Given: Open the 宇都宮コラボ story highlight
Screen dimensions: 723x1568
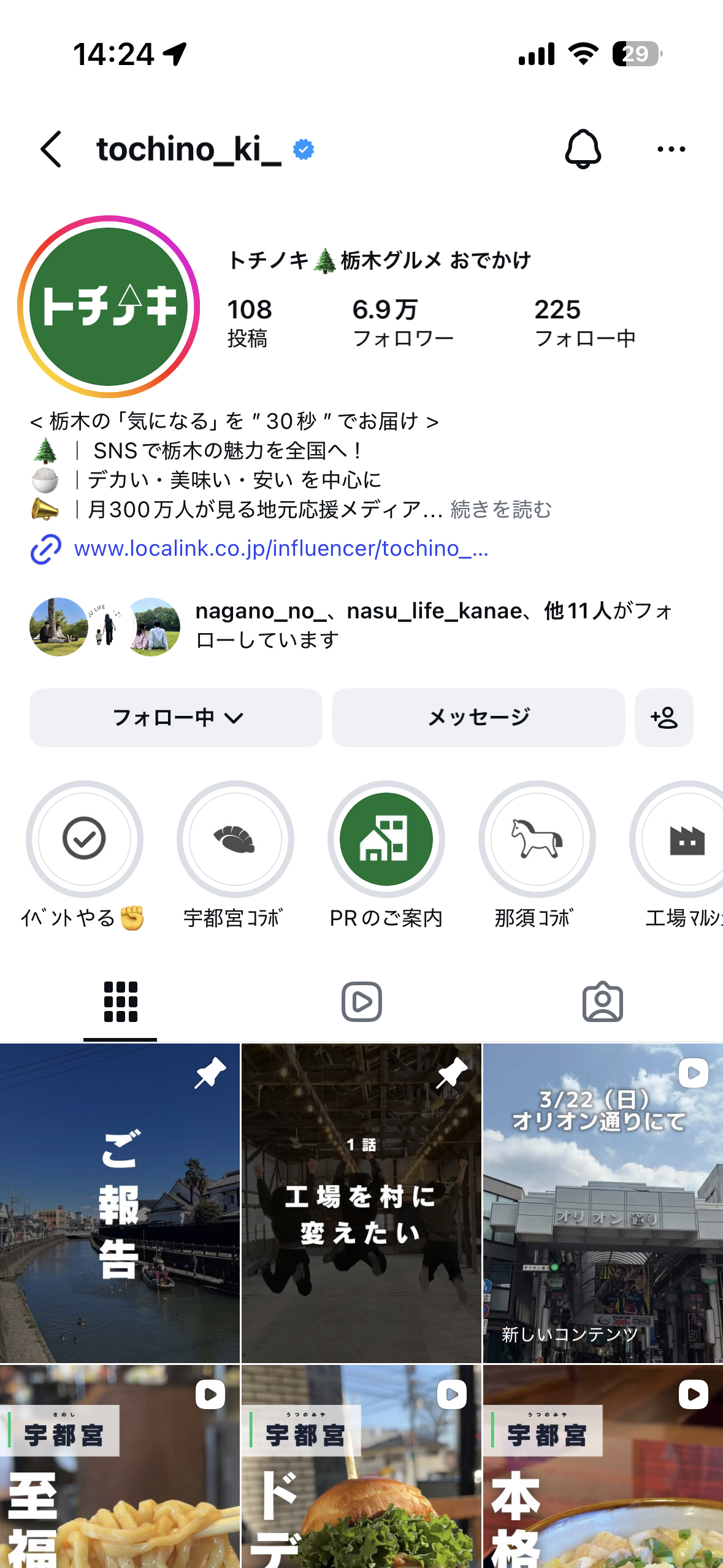Looking at the screenshot, I should click(236, 842).
